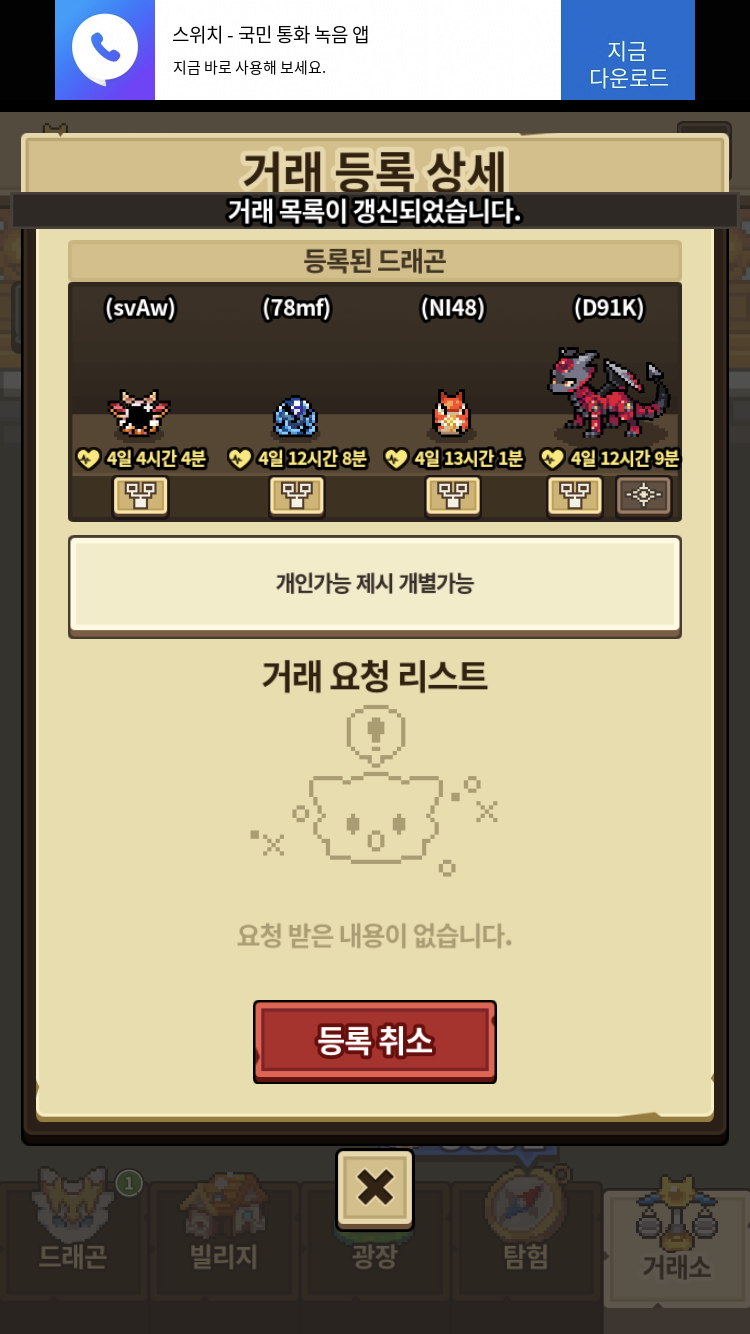The height and width of the screenshot is (1334, 750).
Task: Tap 등록 취소 to cancel the registration
Action: (374, 1041)
